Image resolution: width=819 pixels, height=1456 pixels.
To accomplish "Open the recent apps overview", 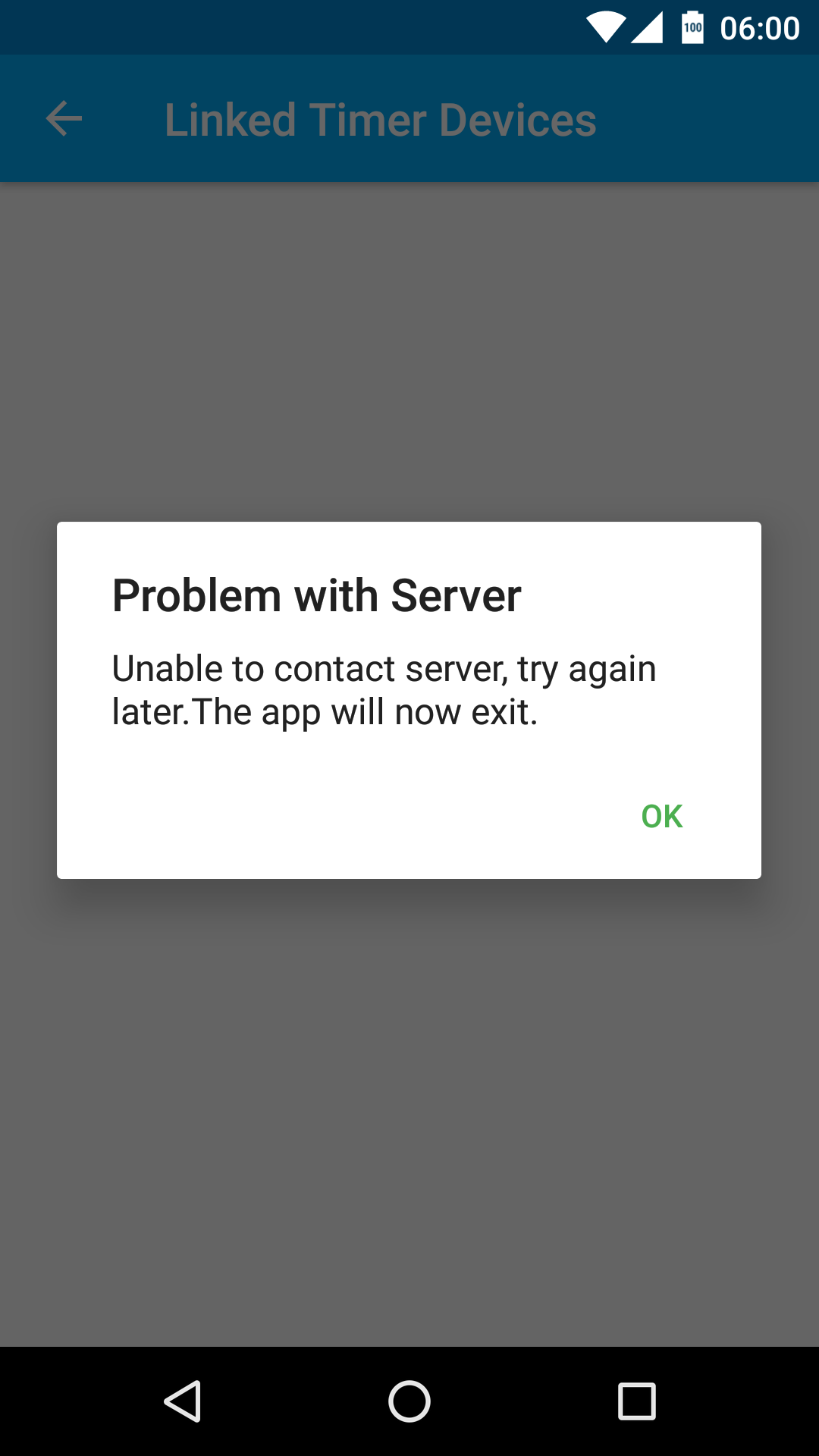I will point(637,1401).
